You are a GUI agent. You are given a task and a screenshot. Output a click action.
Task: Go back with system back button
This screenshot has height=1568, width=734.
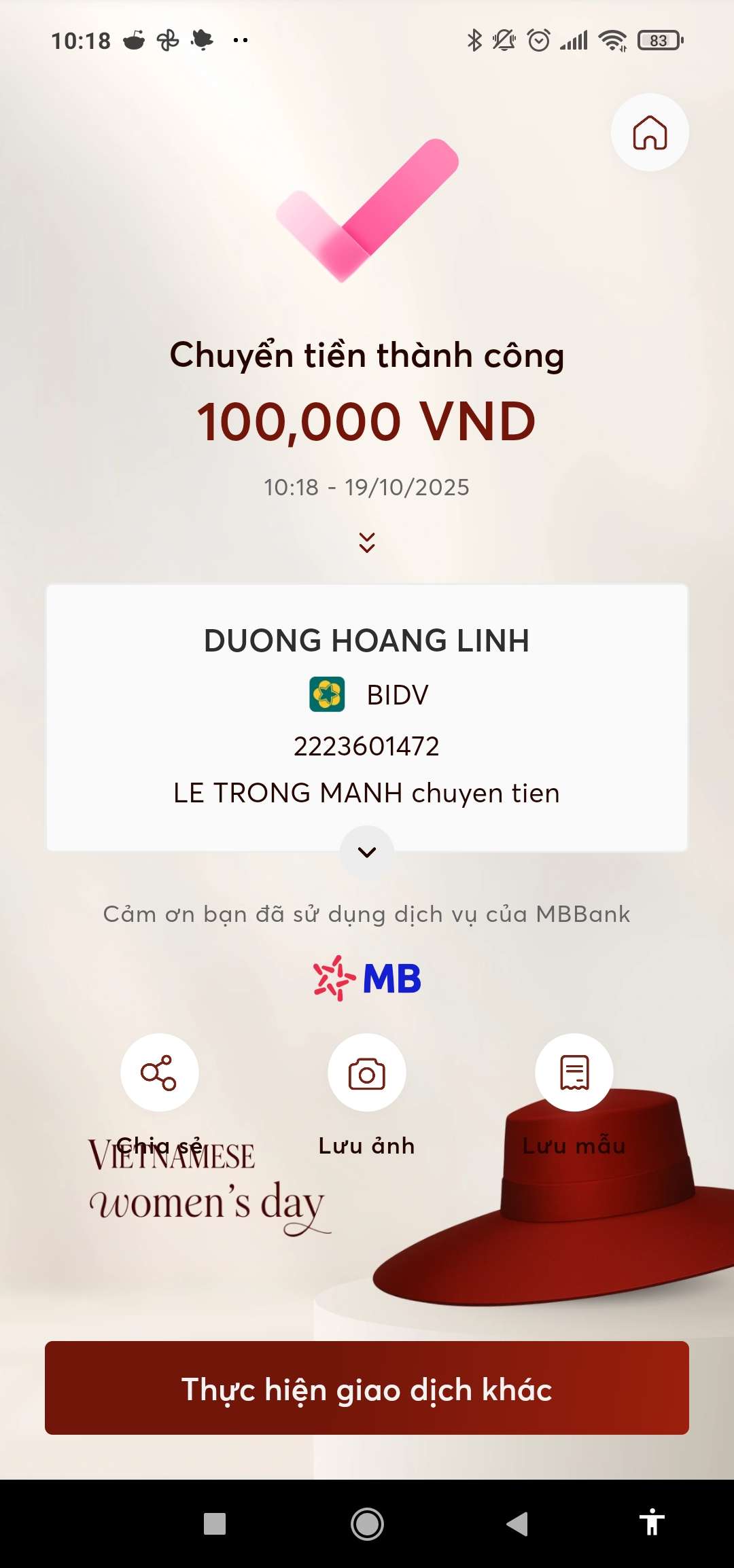[518, 1524]
